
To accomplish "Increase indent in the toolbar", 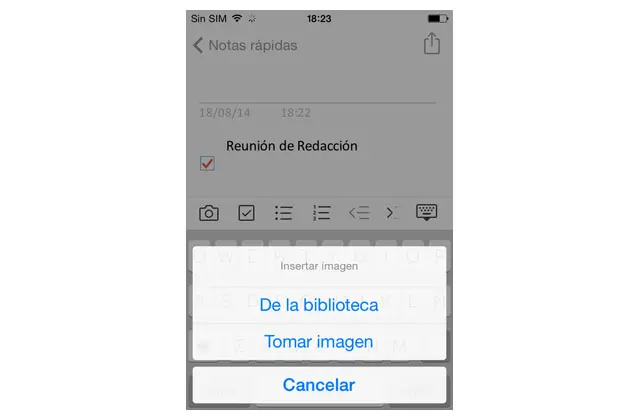I will point(392,212).
